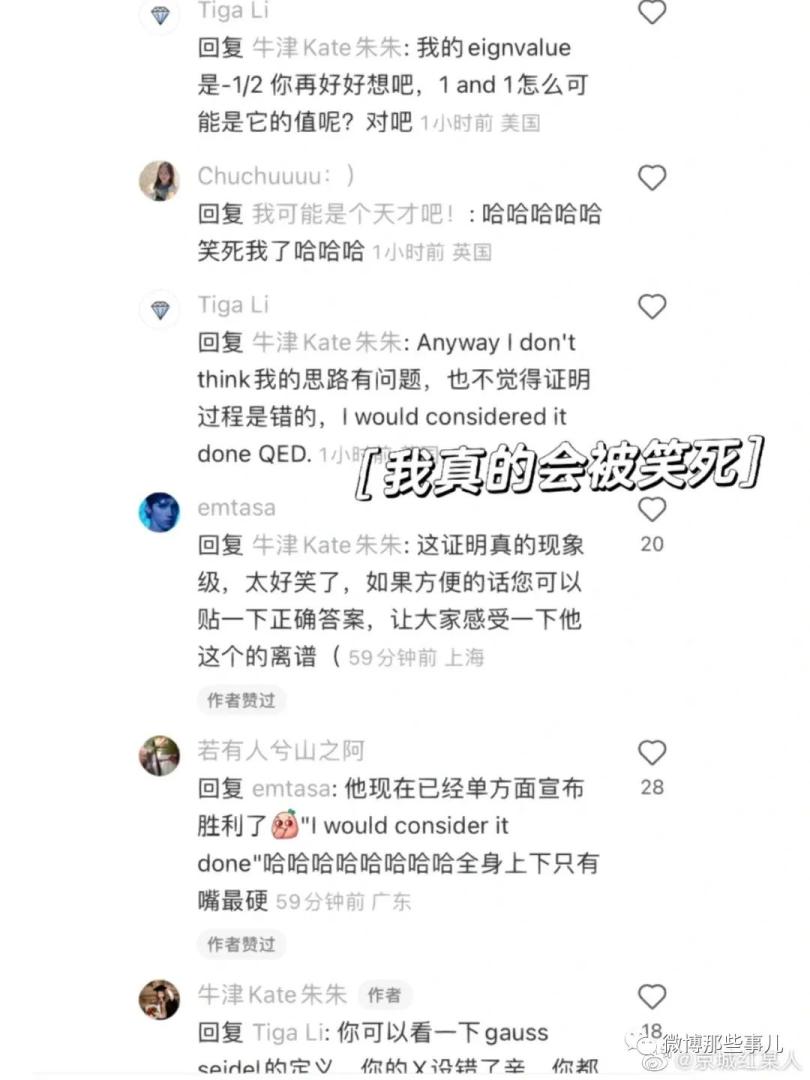This screenshot has height=1080, width=810.
Task: Like emtasa's comment about 现象级 proof
Action: [652, 510]
